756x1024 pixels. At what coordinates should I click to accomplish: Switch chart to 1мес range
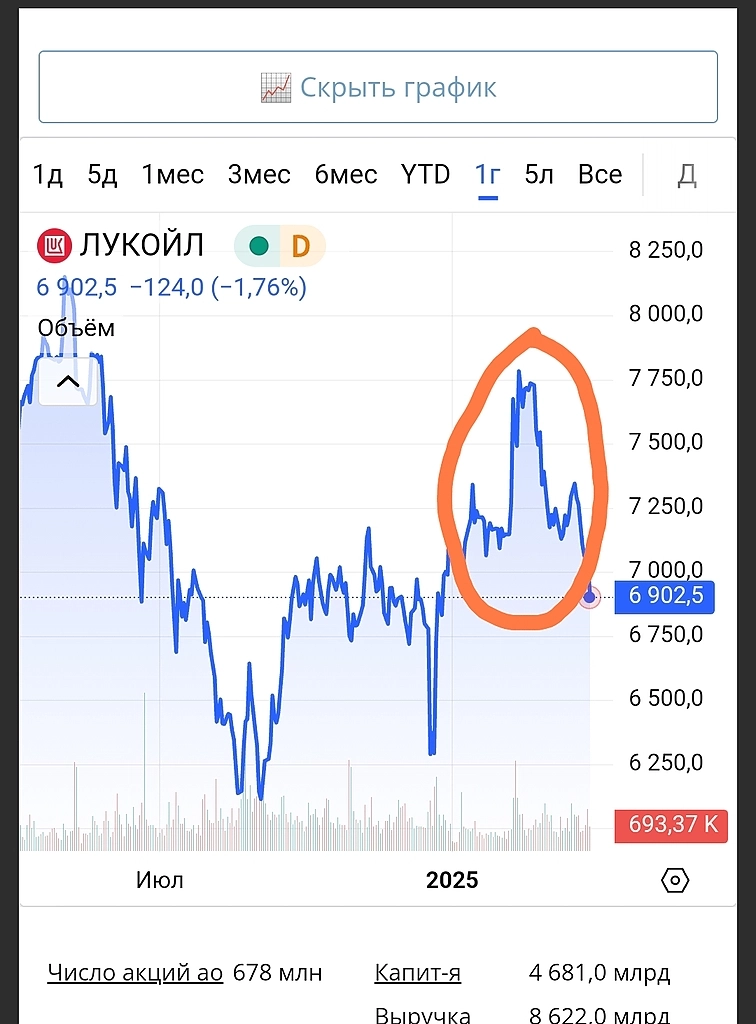coord(172,175)
